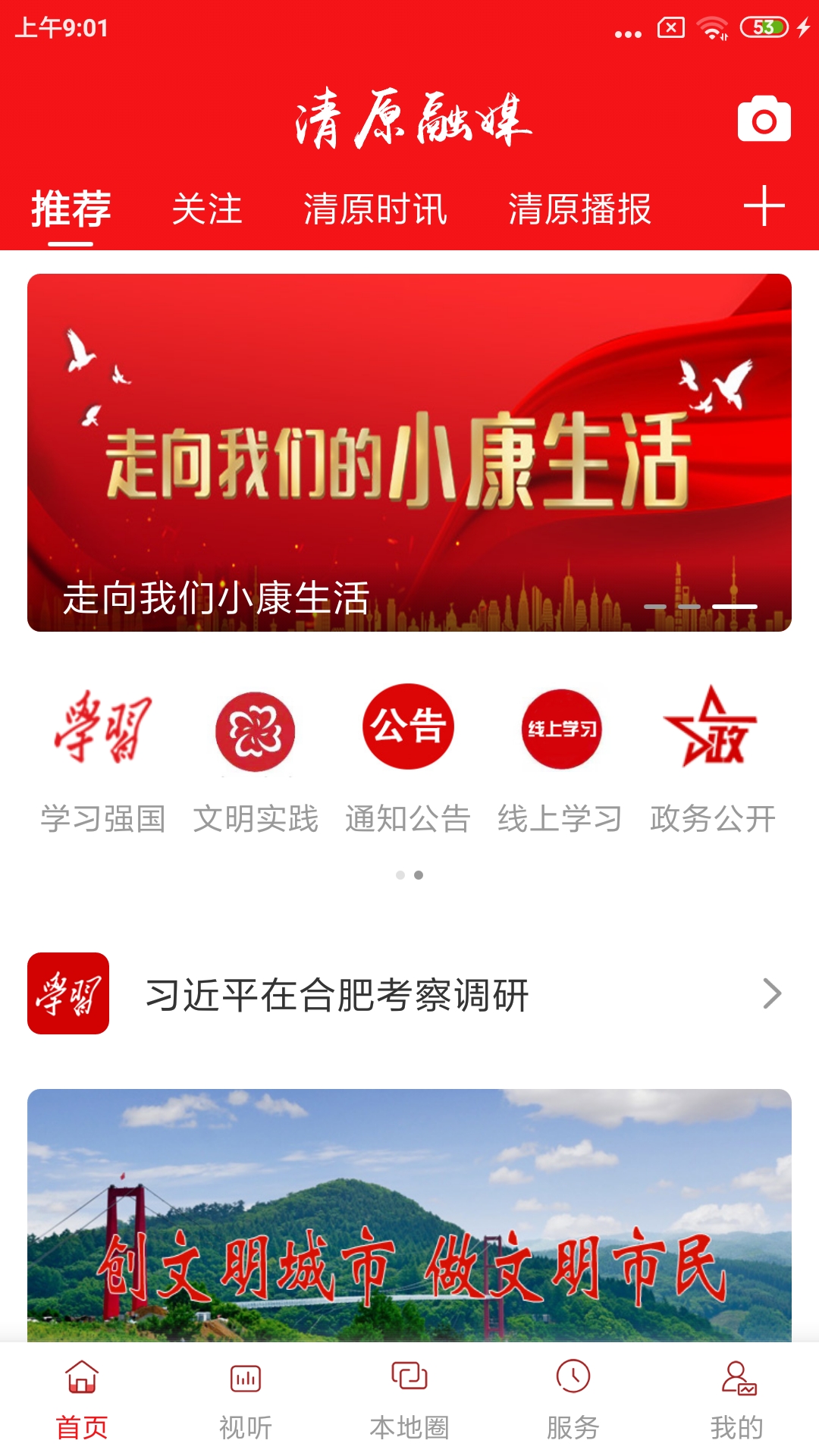Open the 走向我们小康生活 banner
This screenshot has width=819, height=1456.
(409, 452)
